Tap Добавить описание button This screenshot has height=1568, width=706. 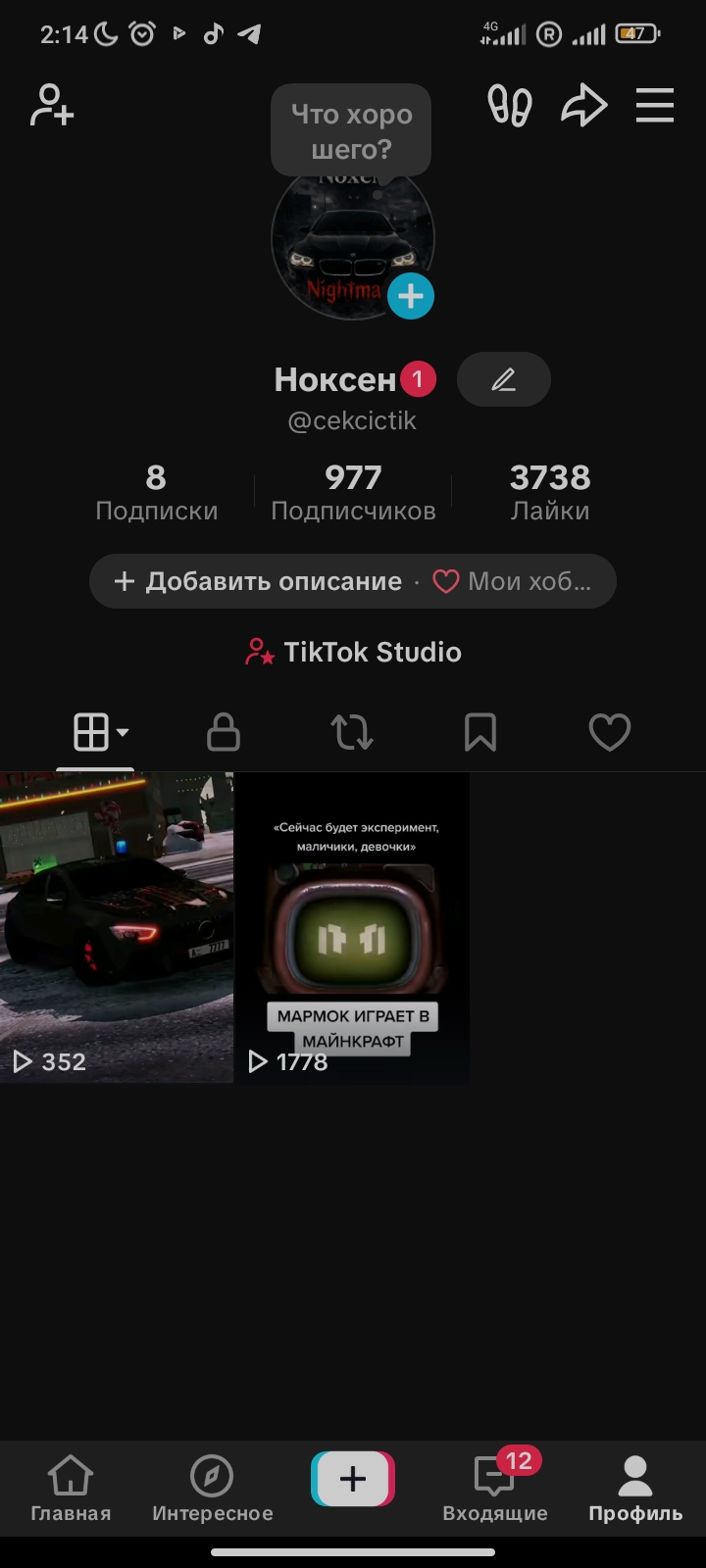[x=260, y=581]
